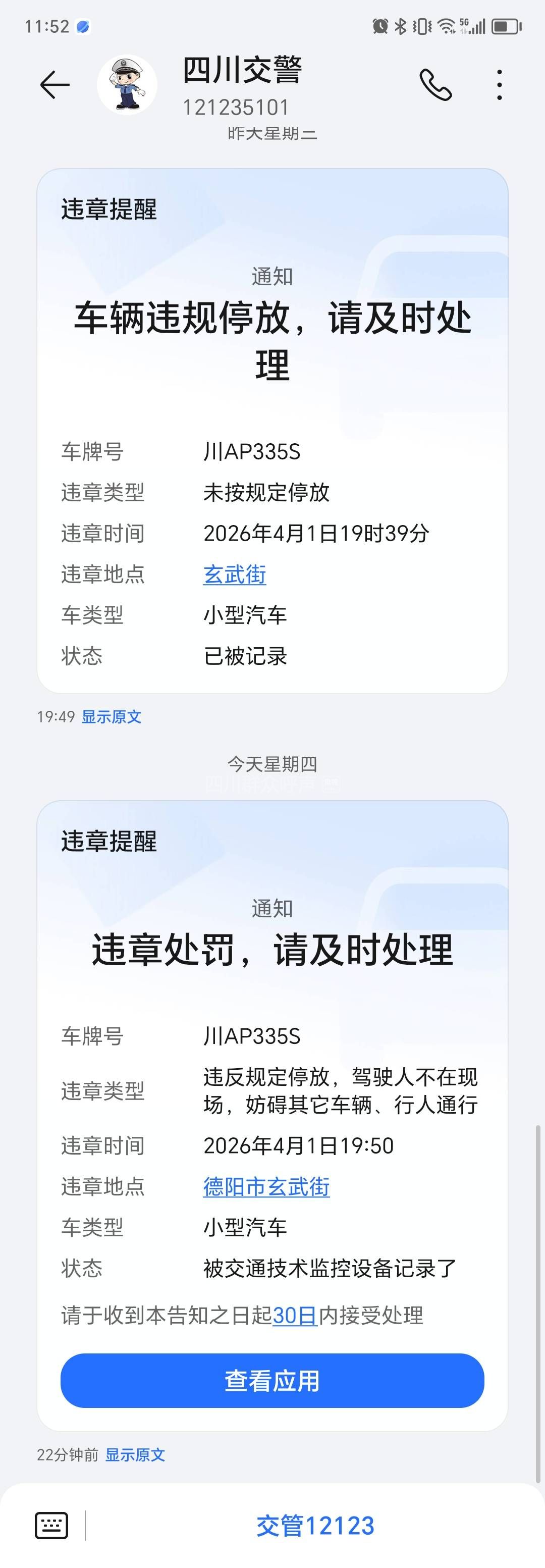Tap 显示原文 under the 19:49 message

[112, 716]
